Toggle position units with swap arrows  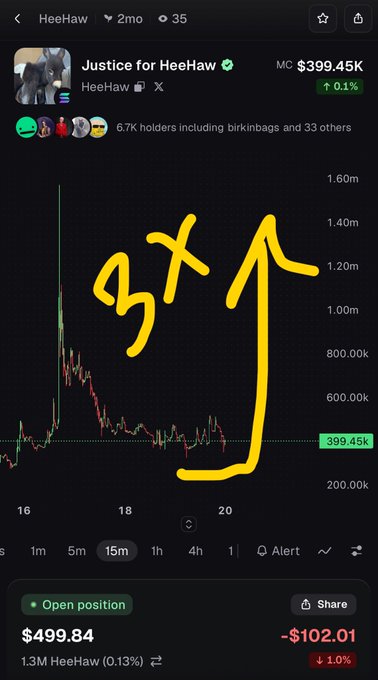[x=156, y=661]
